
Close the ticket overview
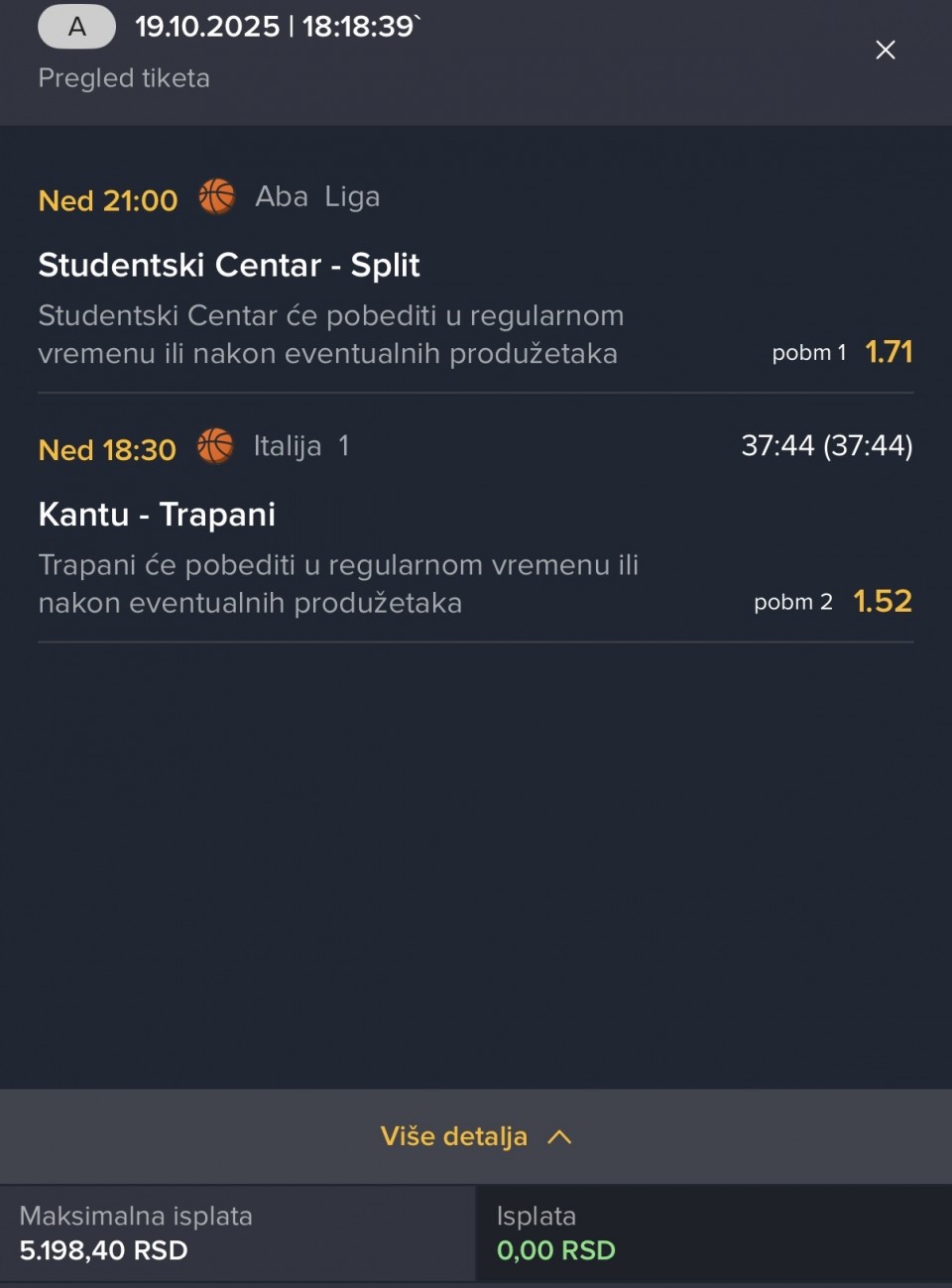point(886,50)
